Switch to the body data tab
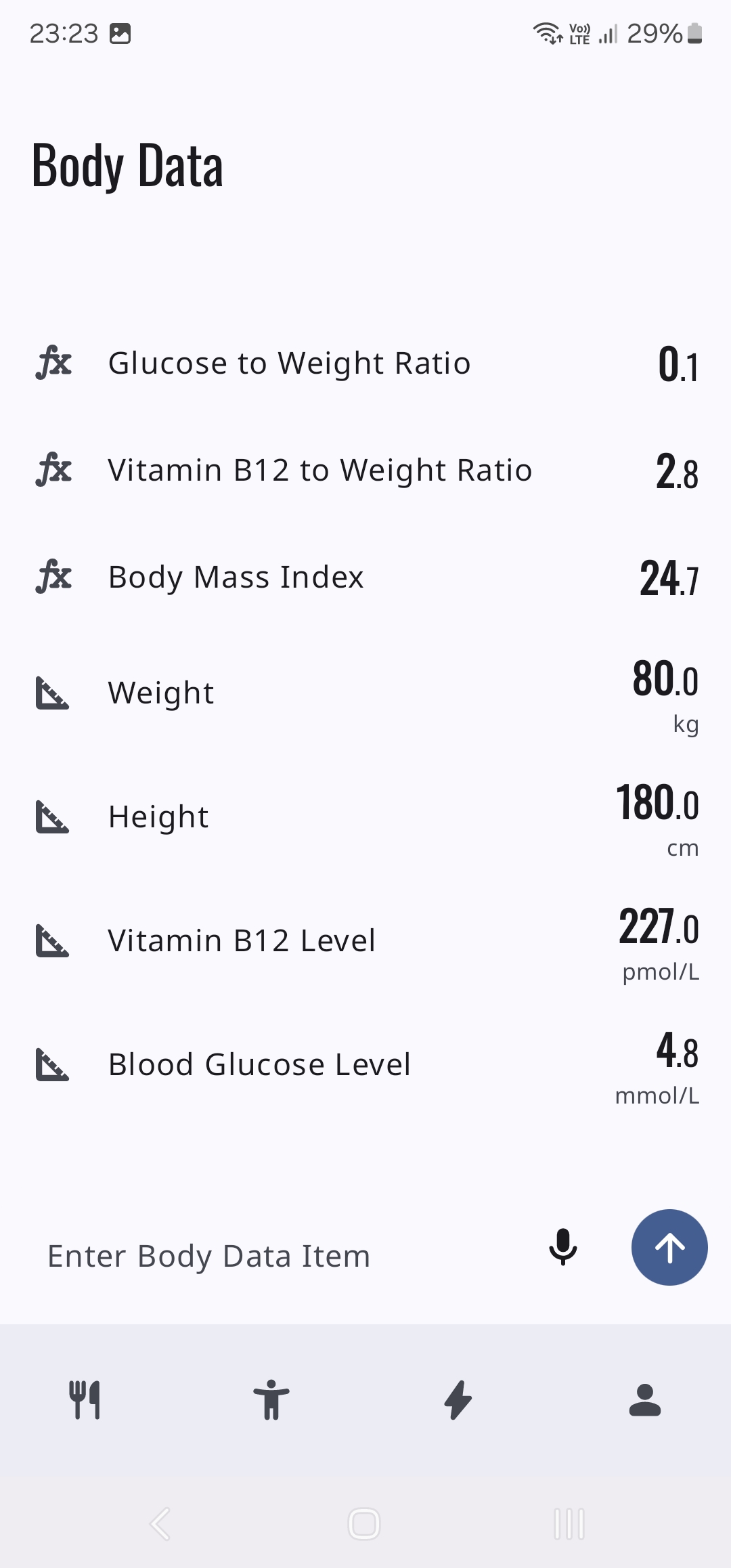The width and height of the screenshot is (731, 1568). [x=272, y=1400]
